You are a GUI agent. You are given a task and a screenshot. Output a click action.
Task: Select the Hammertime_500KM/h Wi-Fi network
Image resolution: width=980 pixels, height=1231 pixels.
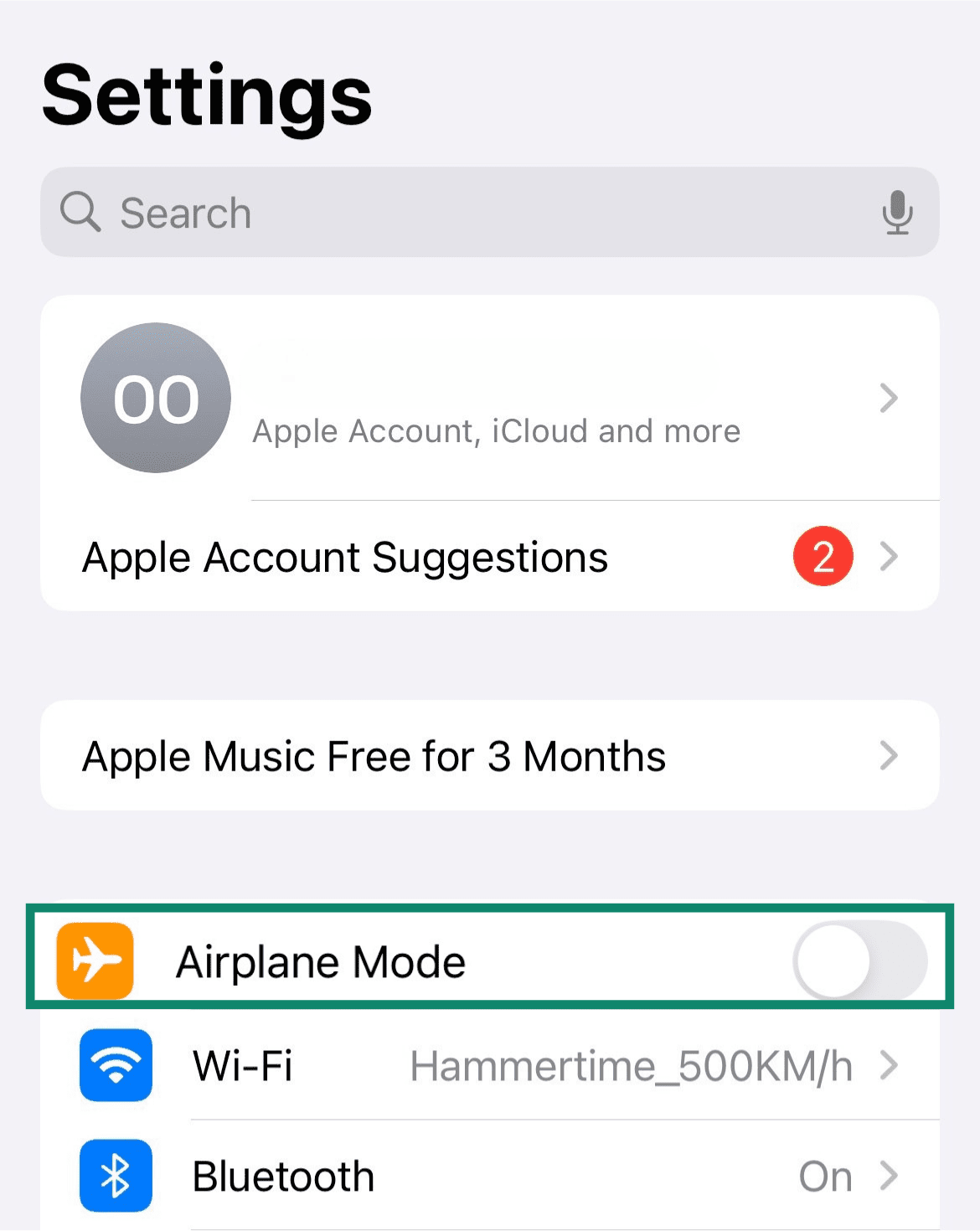(x=630, y=1066)
